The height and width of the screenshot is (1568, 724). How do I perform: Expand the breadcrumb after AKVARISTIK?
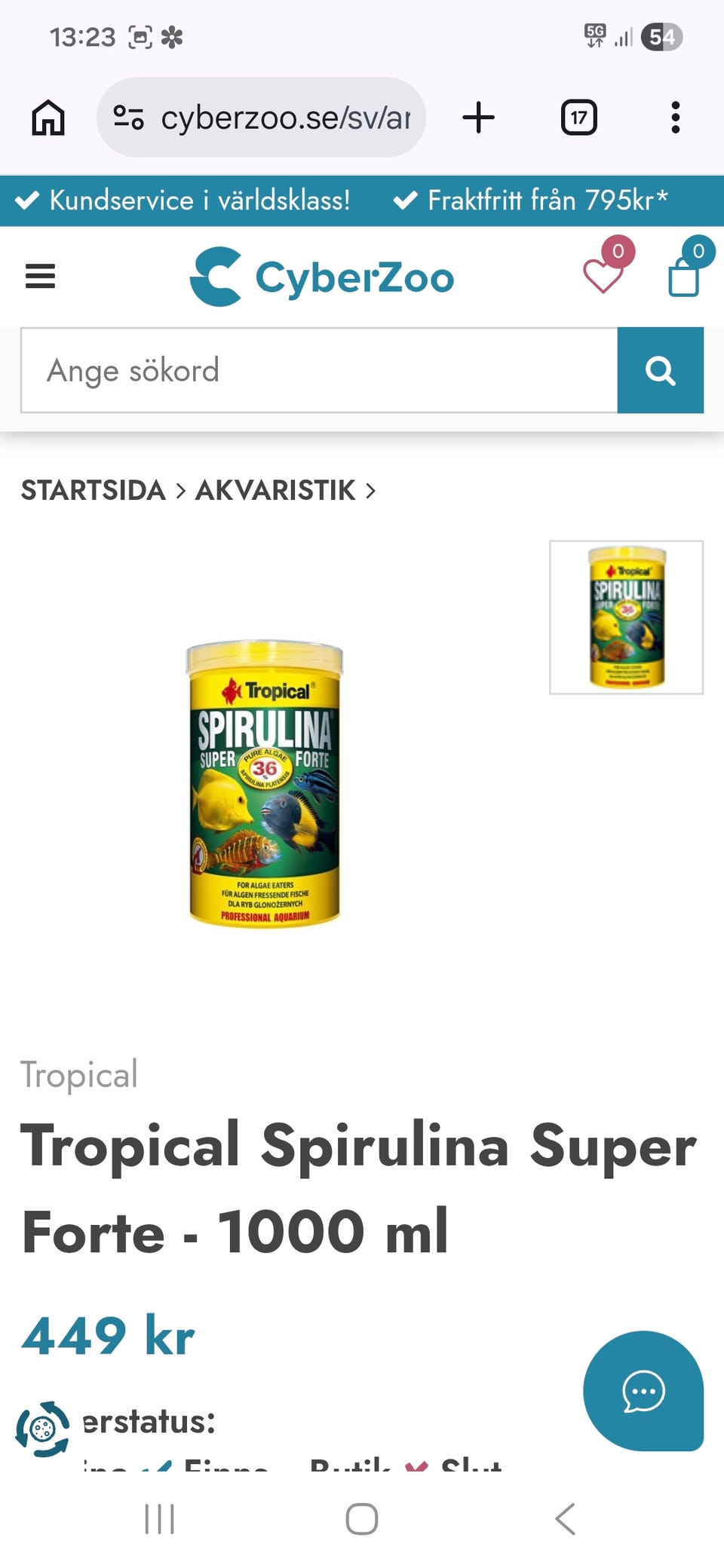[x=371, y=491]
